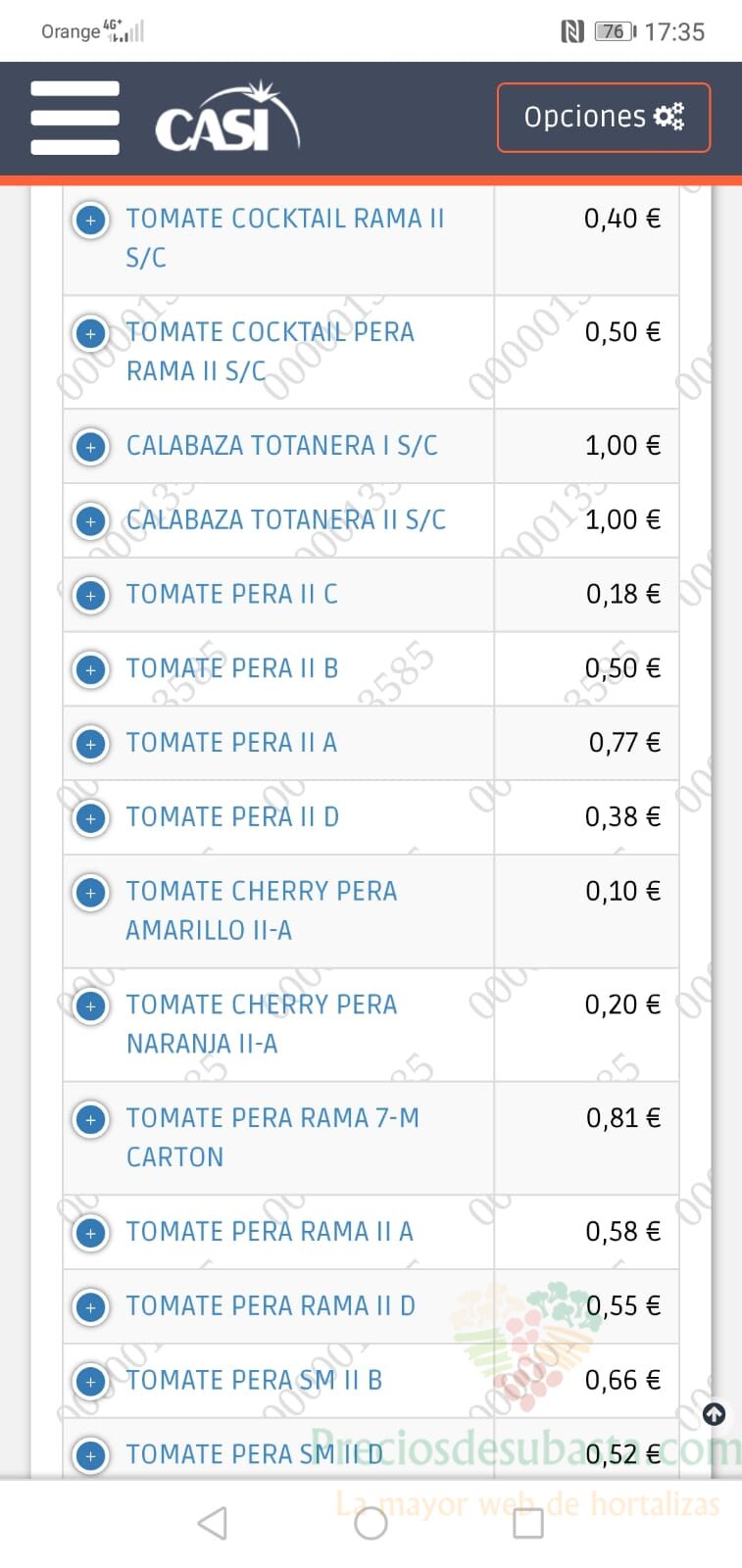The image size is (742, 1568).
Task: Open the hamburger menu
Action: point(75,118)
